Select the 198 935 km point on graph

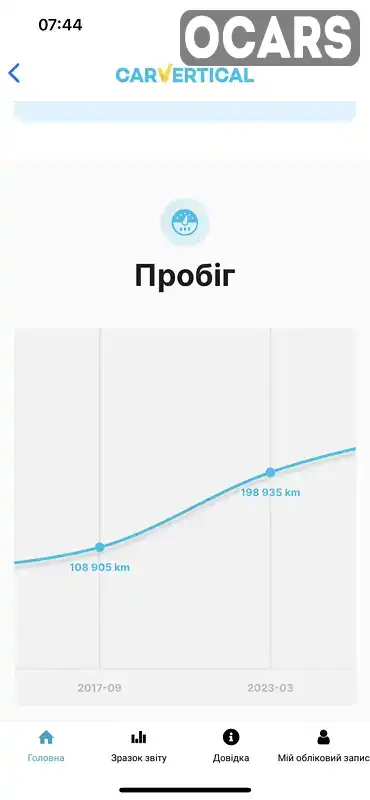[270, 472]
